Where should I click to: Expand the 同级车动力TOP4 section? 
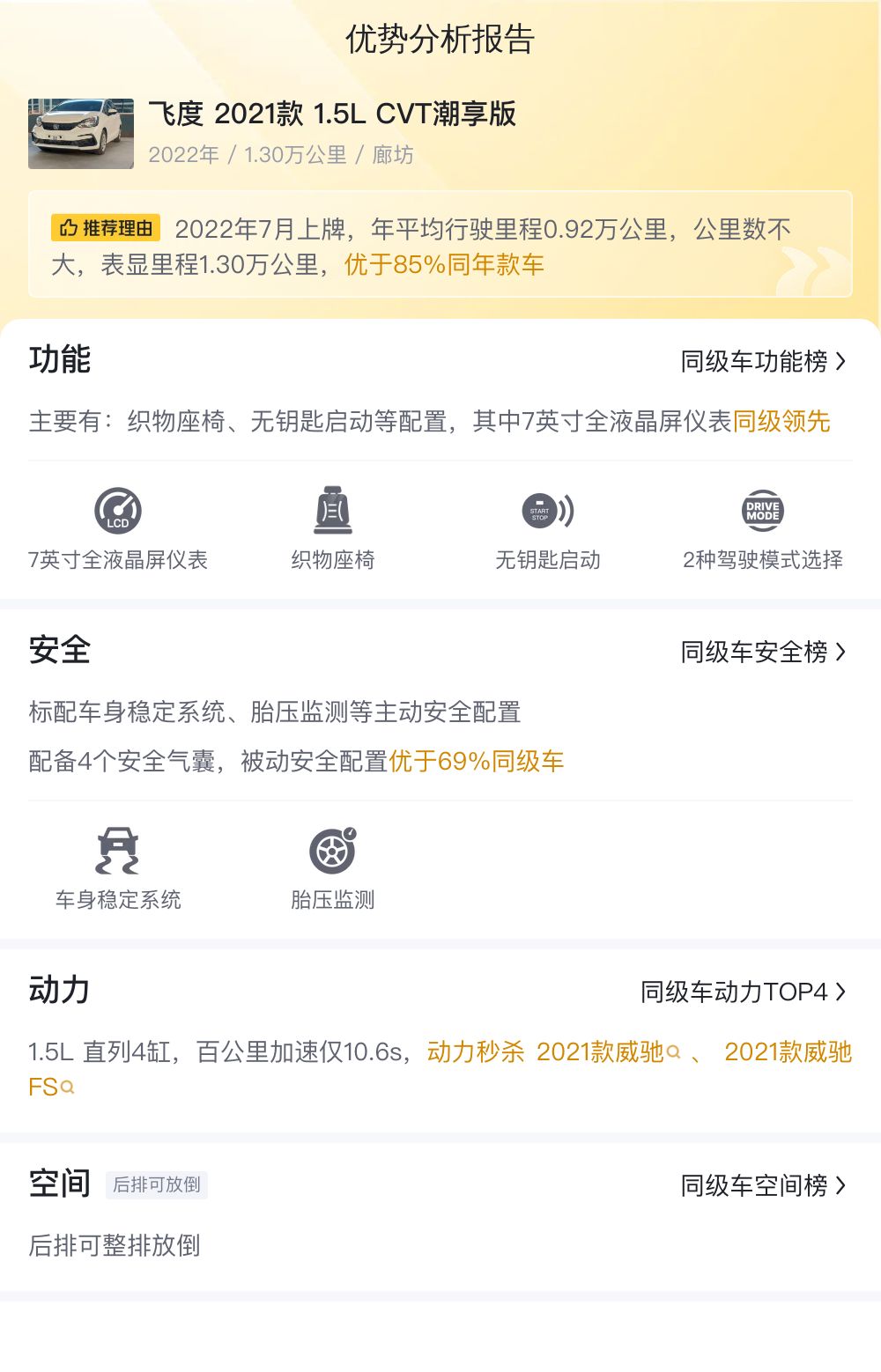(740, 991)
